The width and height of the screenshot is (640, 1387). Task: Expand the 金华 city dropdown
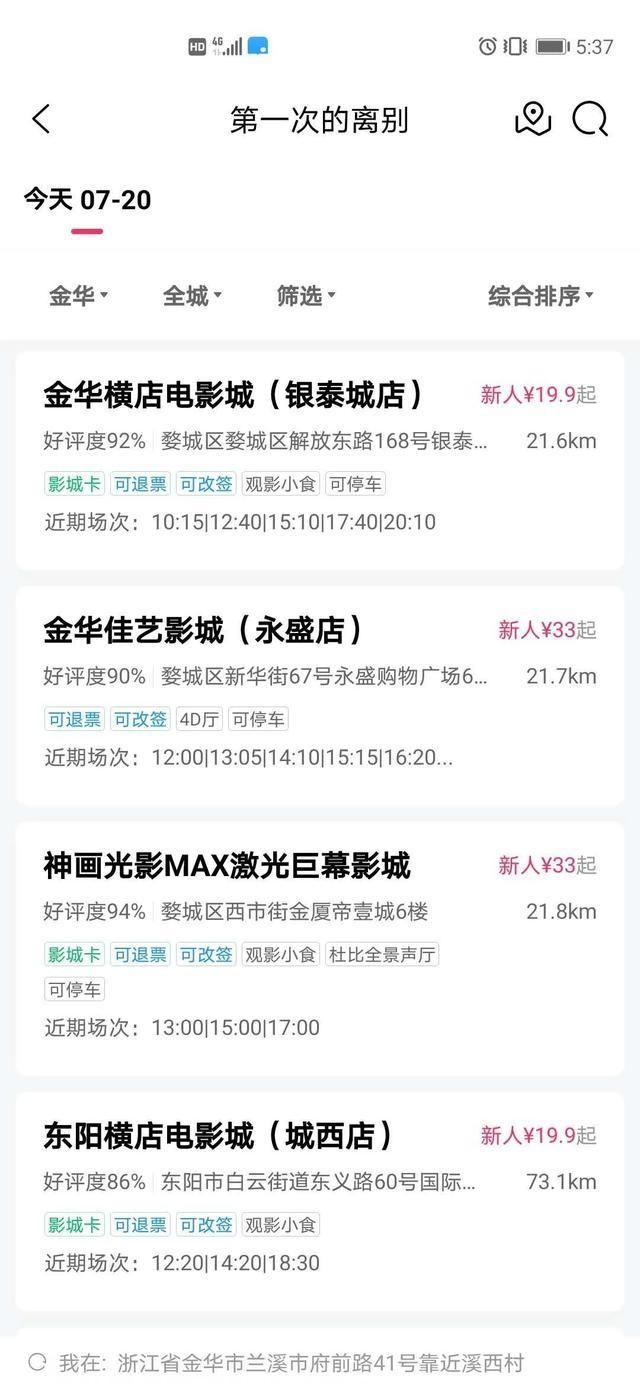78,296
